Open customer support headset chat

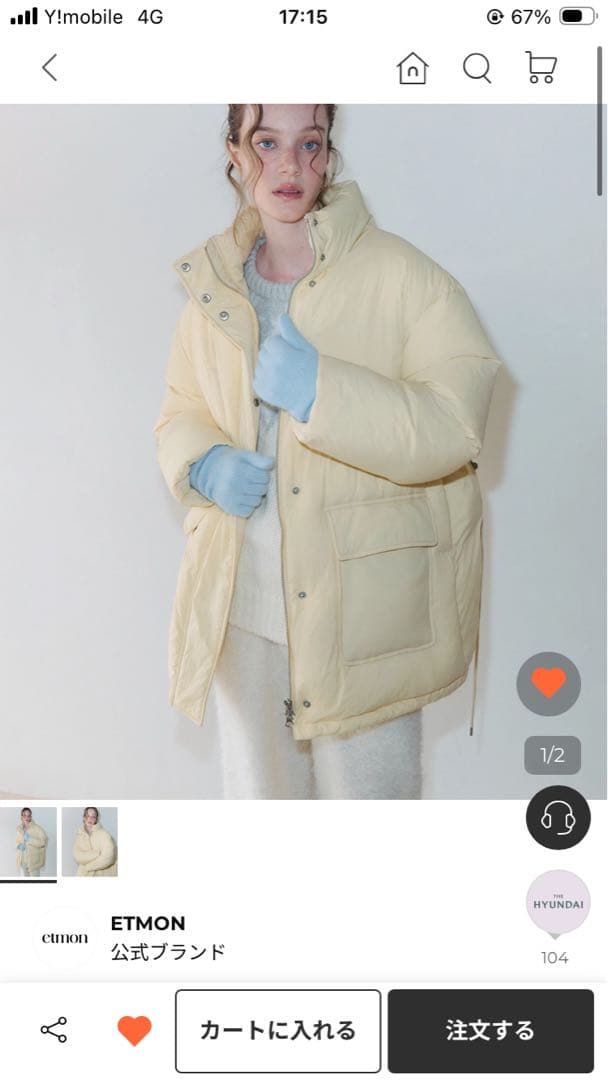pyautogui.click(x=558, y=818)
